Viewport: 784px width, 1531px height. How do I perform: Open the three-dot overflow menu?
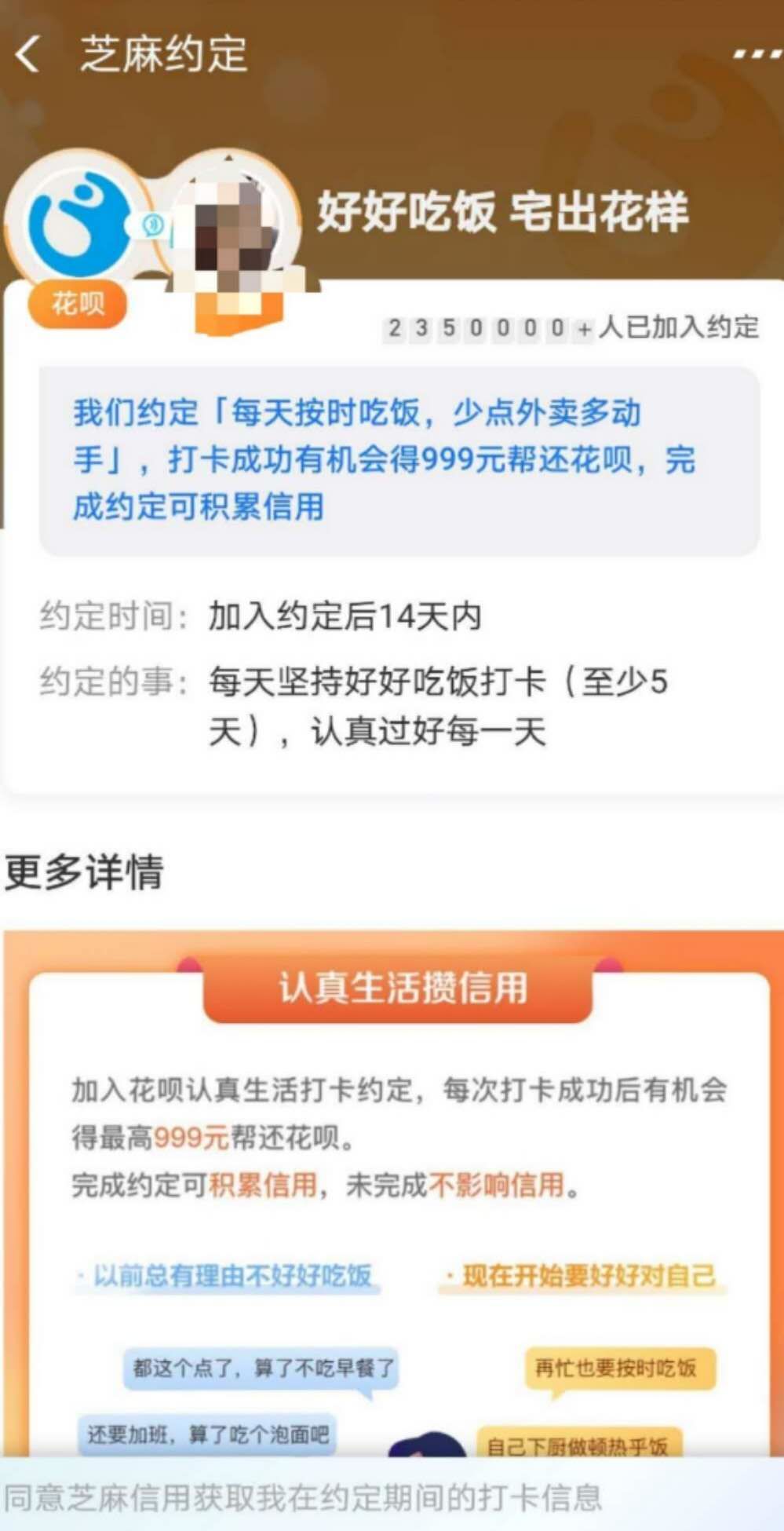(x=756, y=55)
